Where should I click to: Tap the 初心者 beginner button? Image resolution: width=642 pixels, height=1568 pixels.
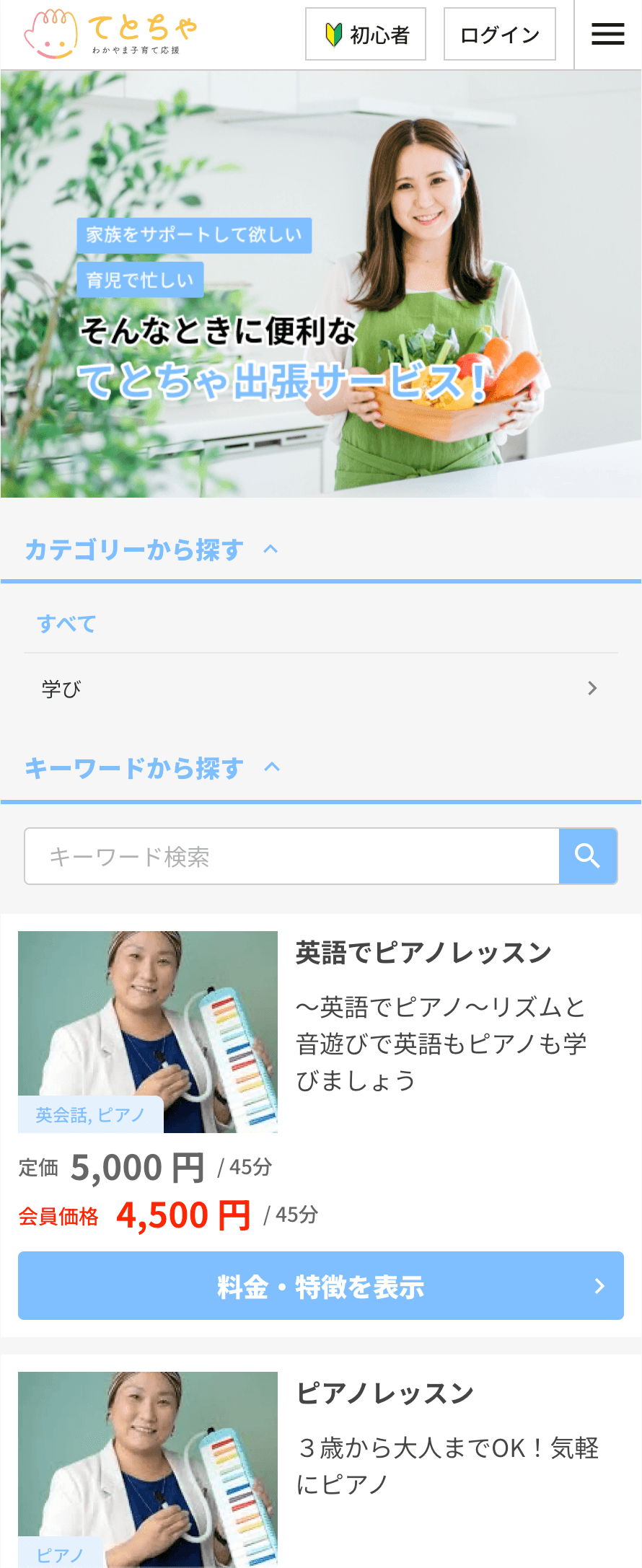[366, 34]
